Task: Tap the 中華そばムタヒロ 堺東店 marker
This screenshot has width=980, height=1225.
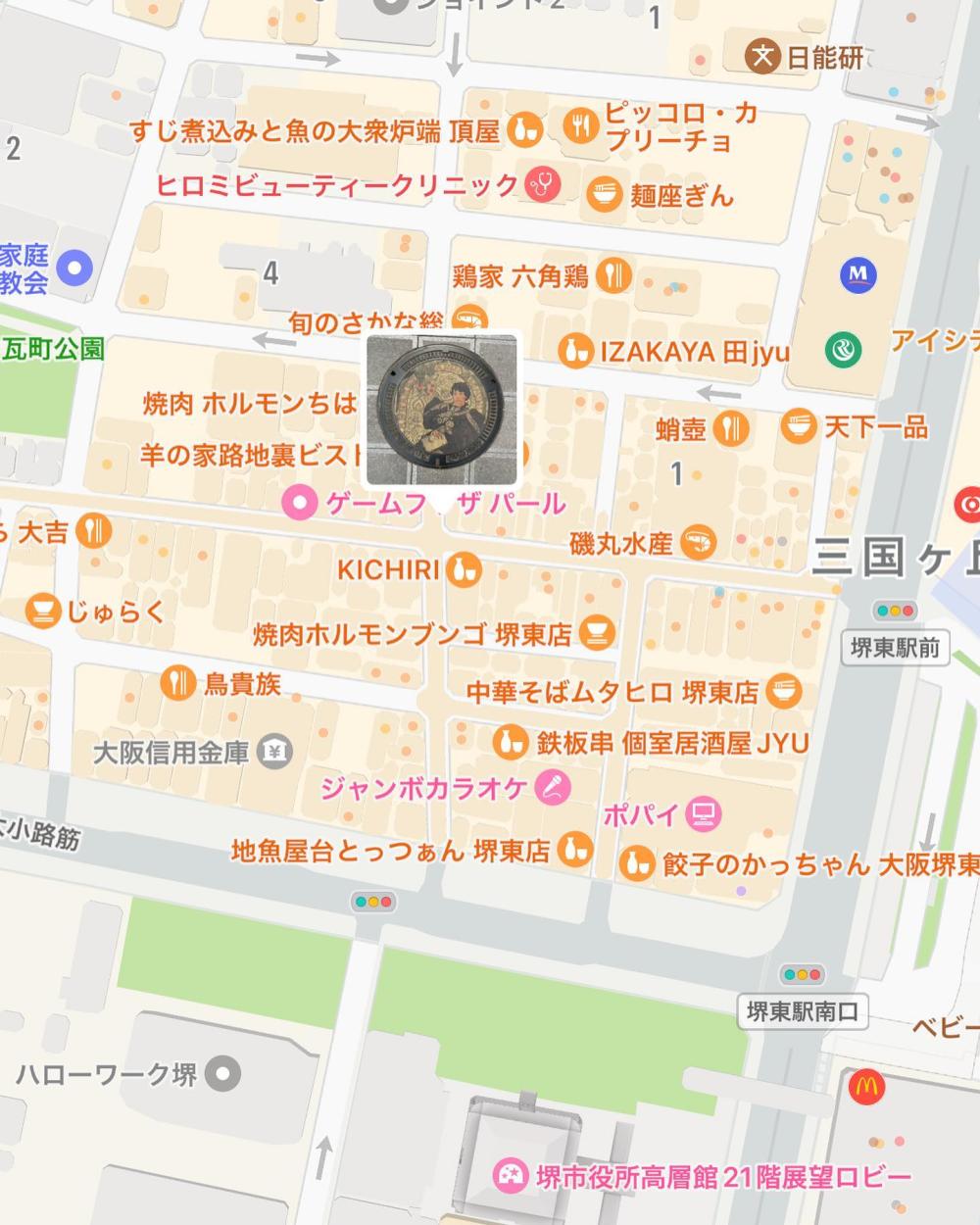Action: click(x=784, y=692)
